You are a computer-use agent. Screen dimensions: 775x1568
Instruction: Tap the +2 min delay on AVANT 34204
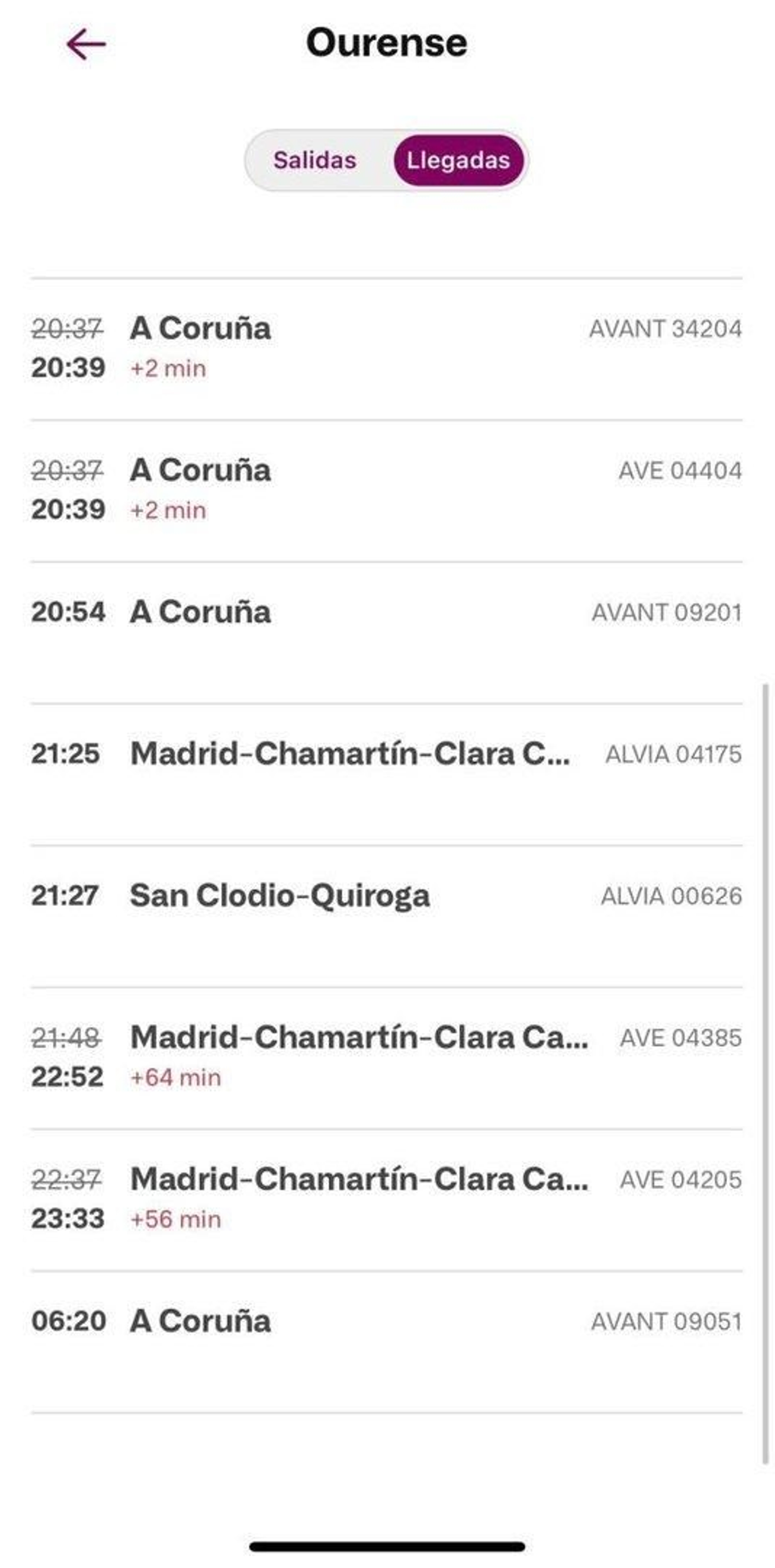[169, 367]
